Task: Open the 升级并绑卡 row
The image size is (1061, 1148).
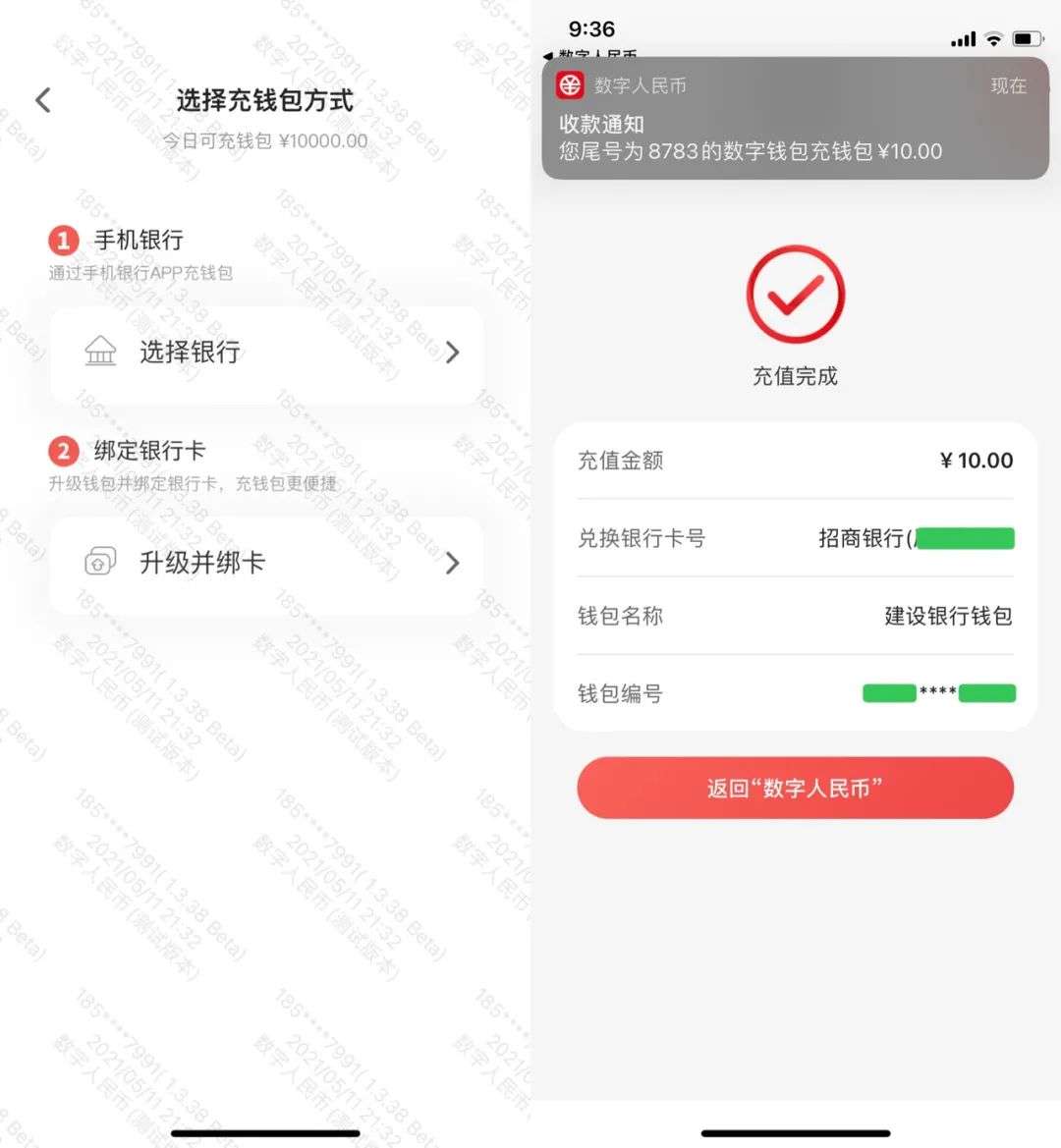Action: point(266,563)
